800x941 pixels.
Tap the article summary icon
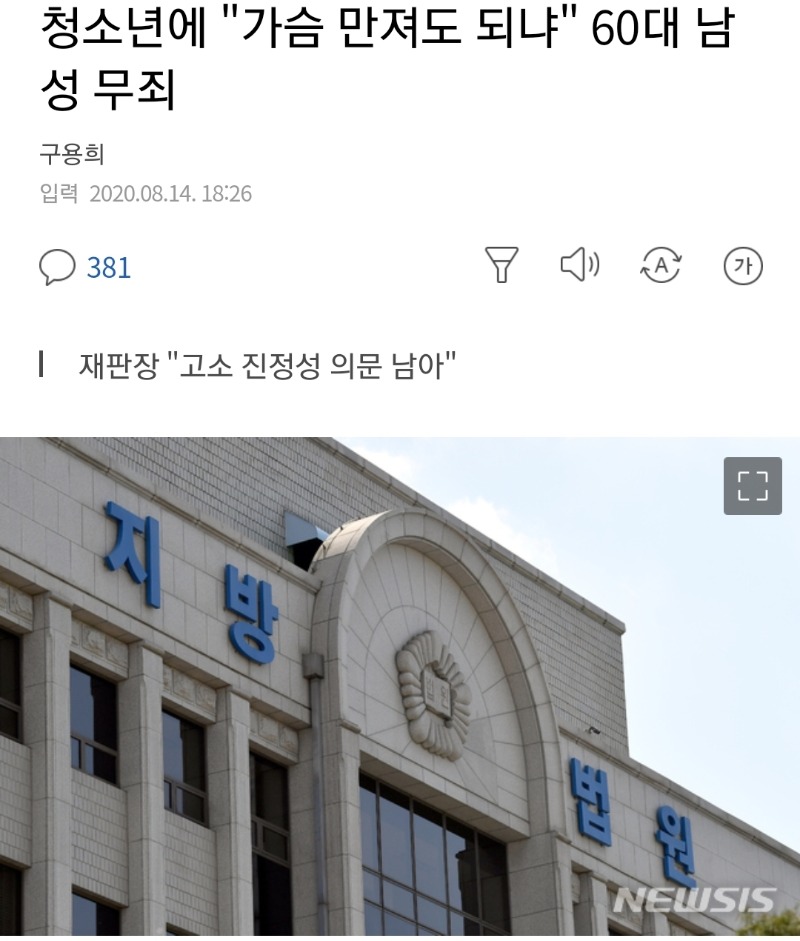[x=502, y=266]
